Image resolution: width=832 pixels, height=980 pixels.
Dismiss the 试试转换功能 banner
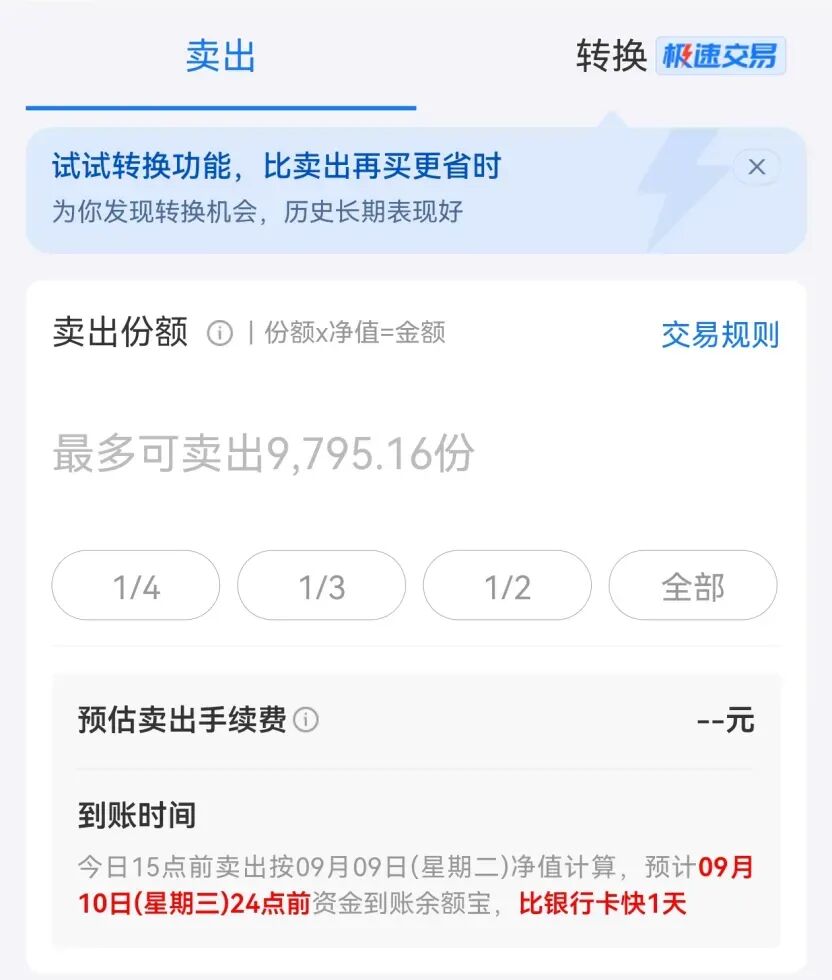point(757,168)
